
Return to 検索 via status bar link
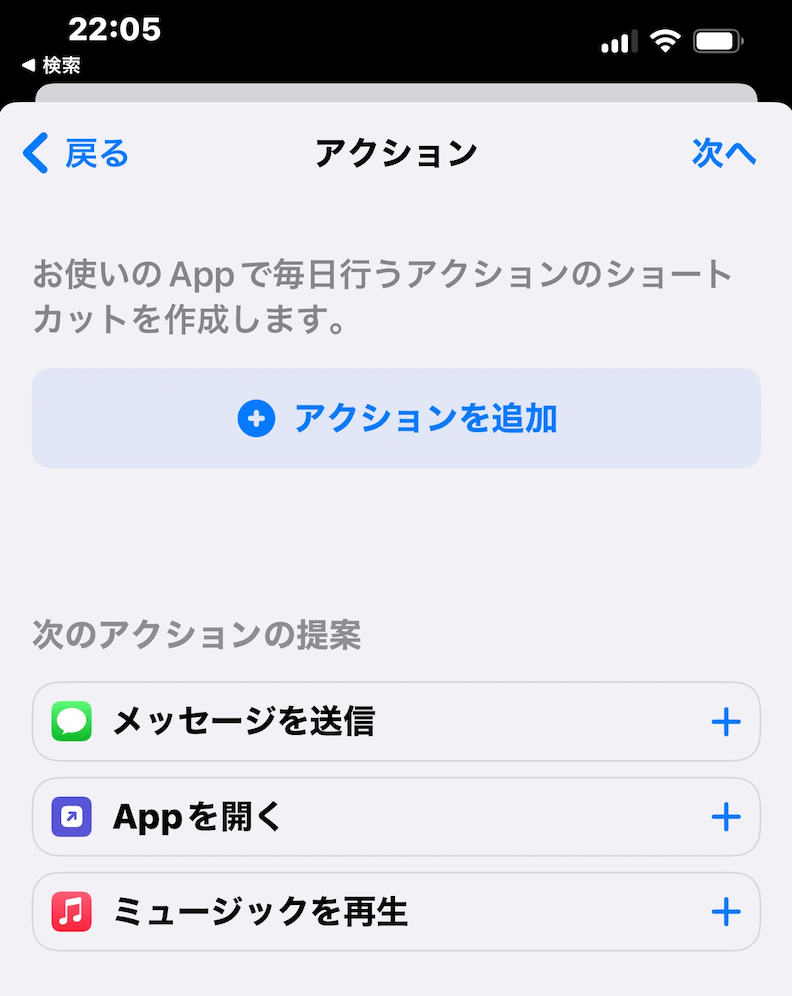(51, 66)
